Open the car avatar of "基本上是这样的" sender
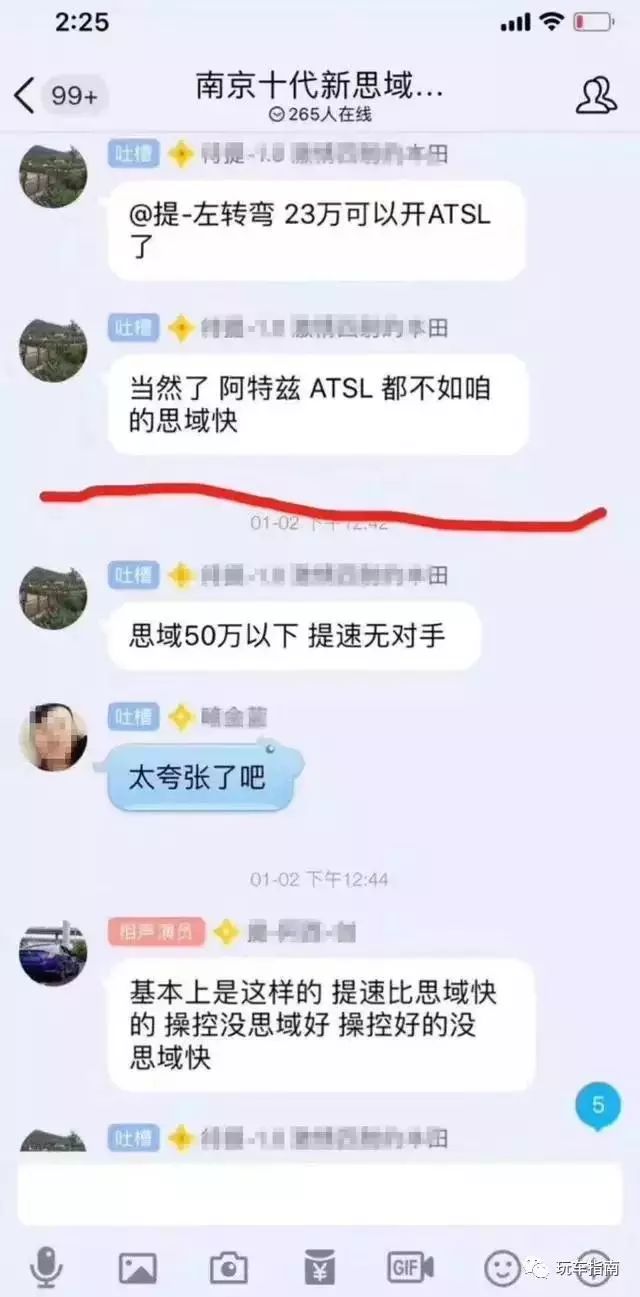The width and height of the screenshot is (640, 1297). click(53, 953)
